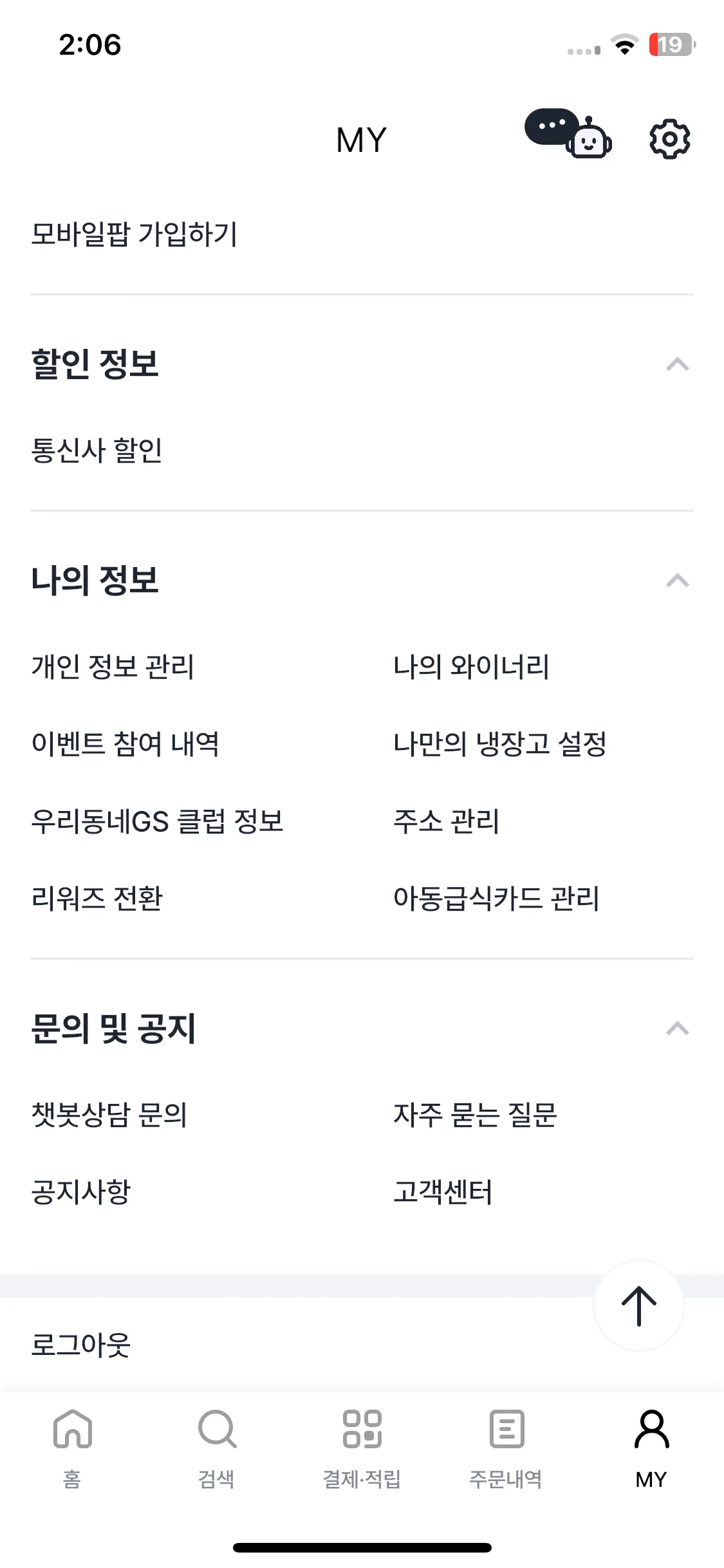Select 아동급식카드 관리
This screenshot has height=1568, width=724.
[x=496, y=898]
